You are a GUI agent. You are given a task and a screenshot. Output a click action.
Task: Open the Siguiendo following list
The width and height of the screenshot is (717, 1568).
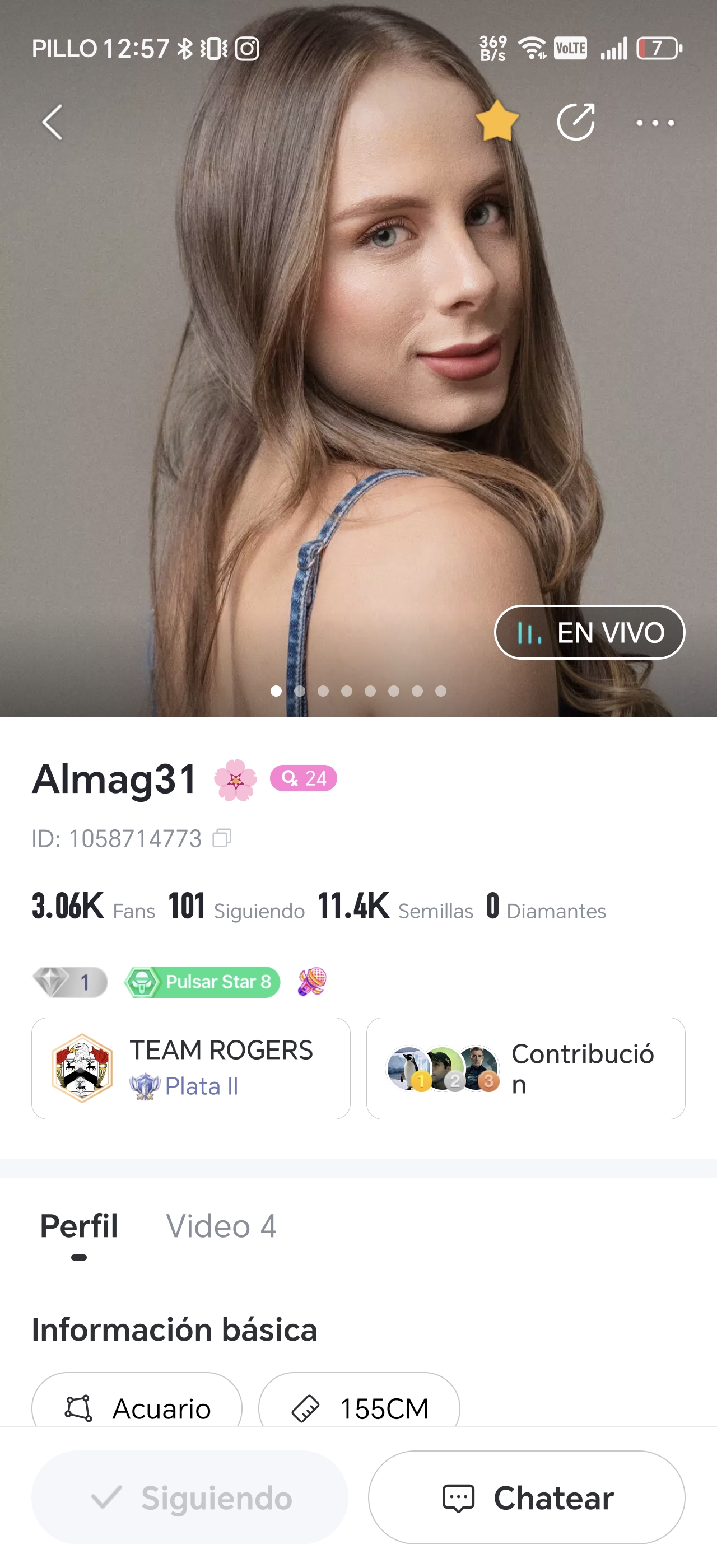click(x=236, y=906)
